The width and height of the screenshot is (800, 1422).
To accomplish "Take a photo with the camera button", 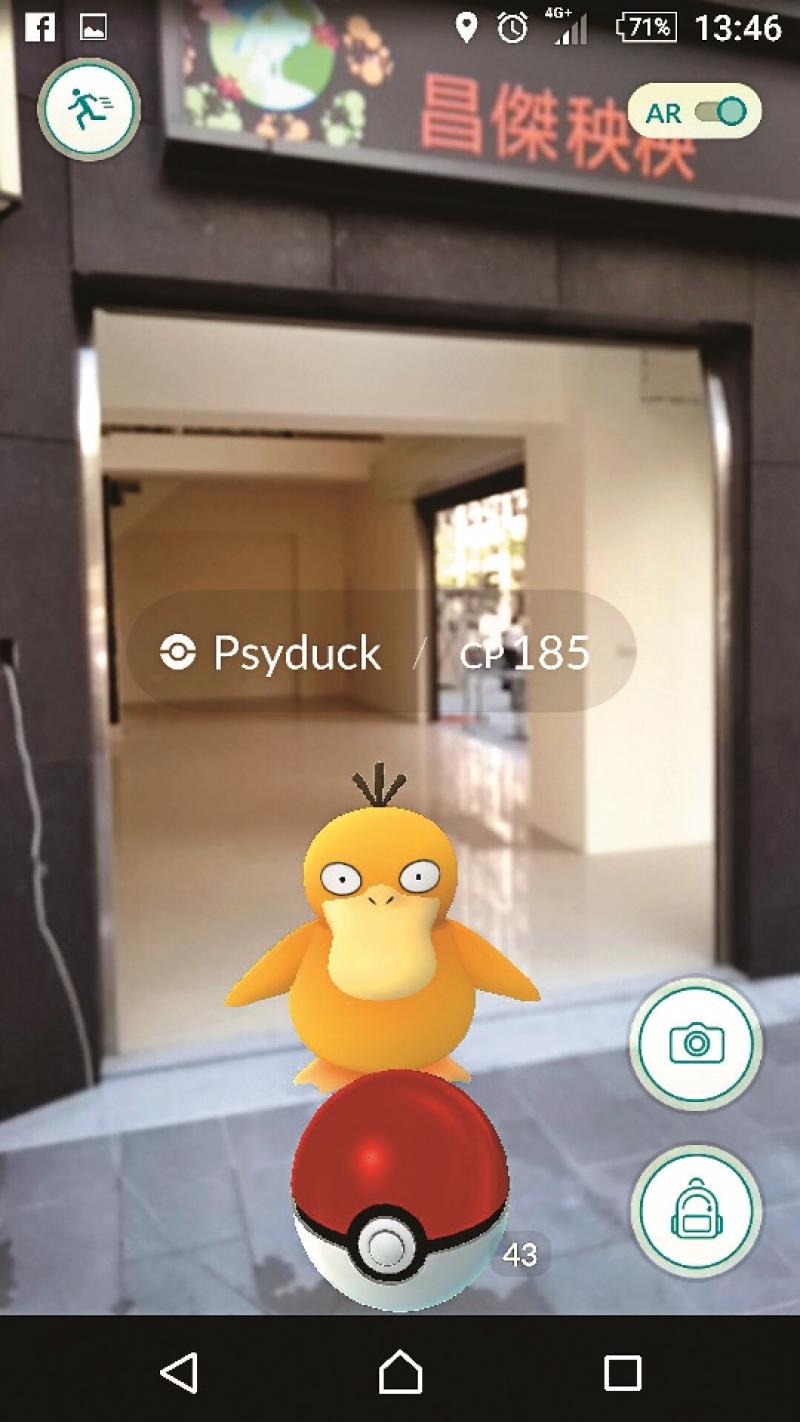I will 696,1043.
